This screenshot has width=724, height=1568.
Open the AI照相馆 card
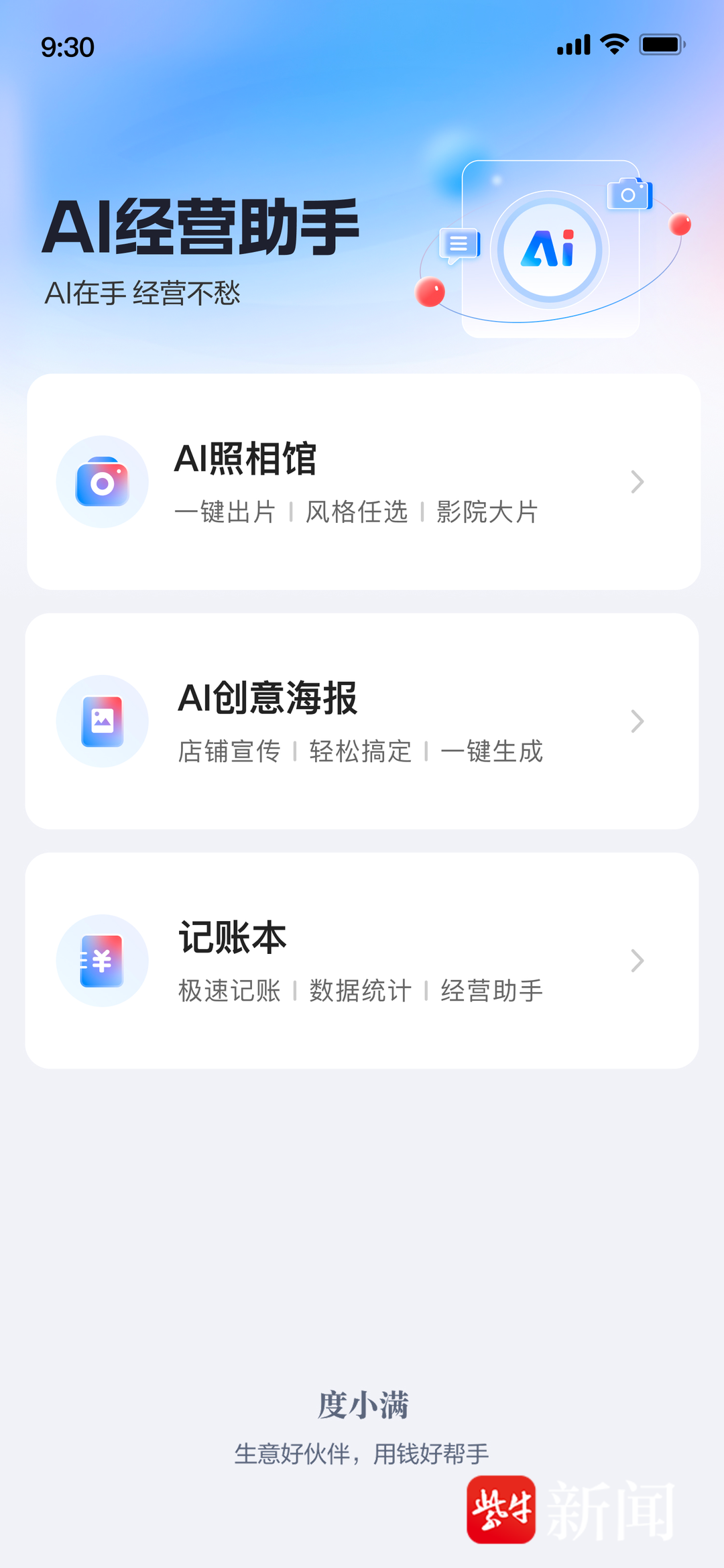click(363, 481)
